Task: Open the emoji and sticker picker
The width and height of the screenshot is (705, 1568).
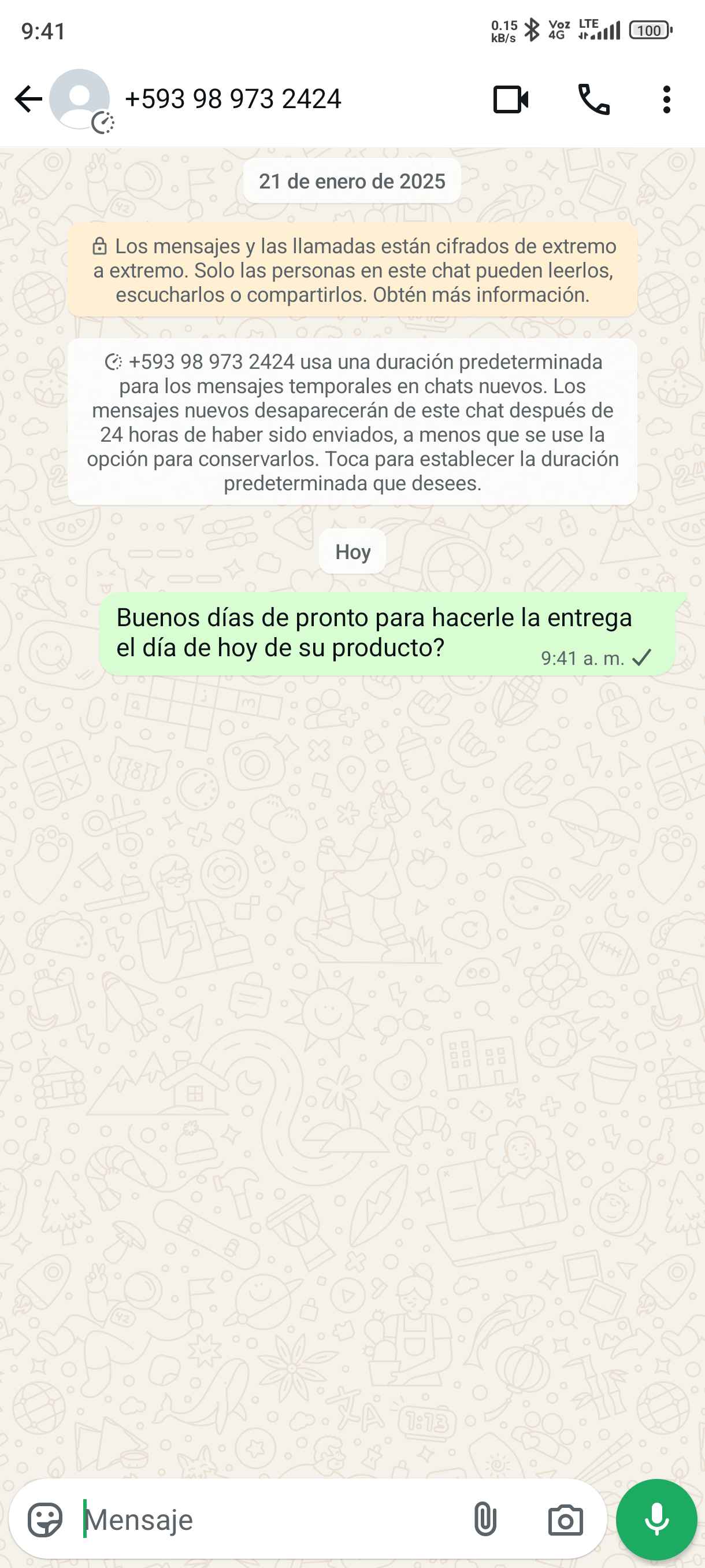Action: coord(45,1519)
